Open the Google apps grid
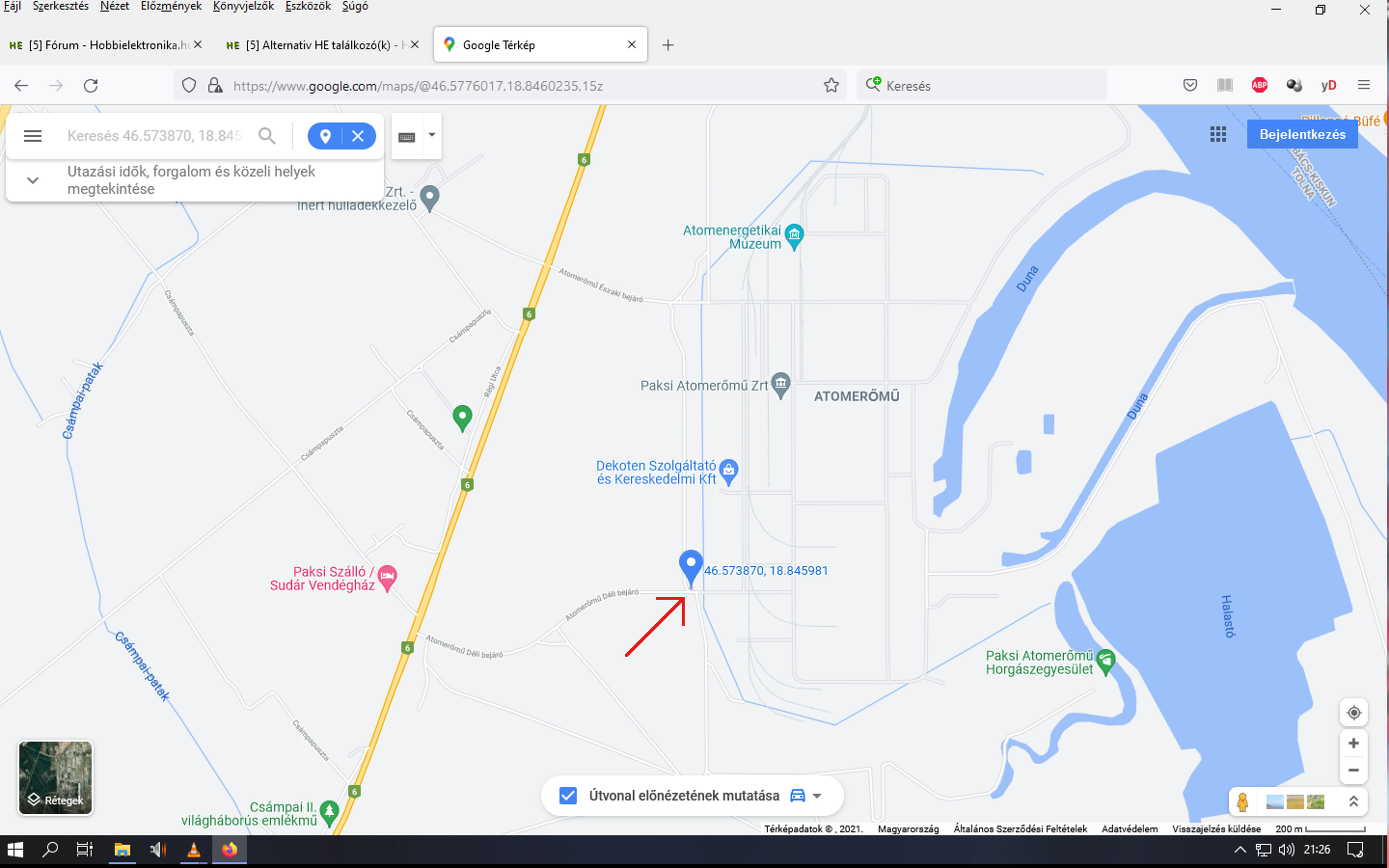This screenshot has height=868, width=1389. coord(1218,134)
